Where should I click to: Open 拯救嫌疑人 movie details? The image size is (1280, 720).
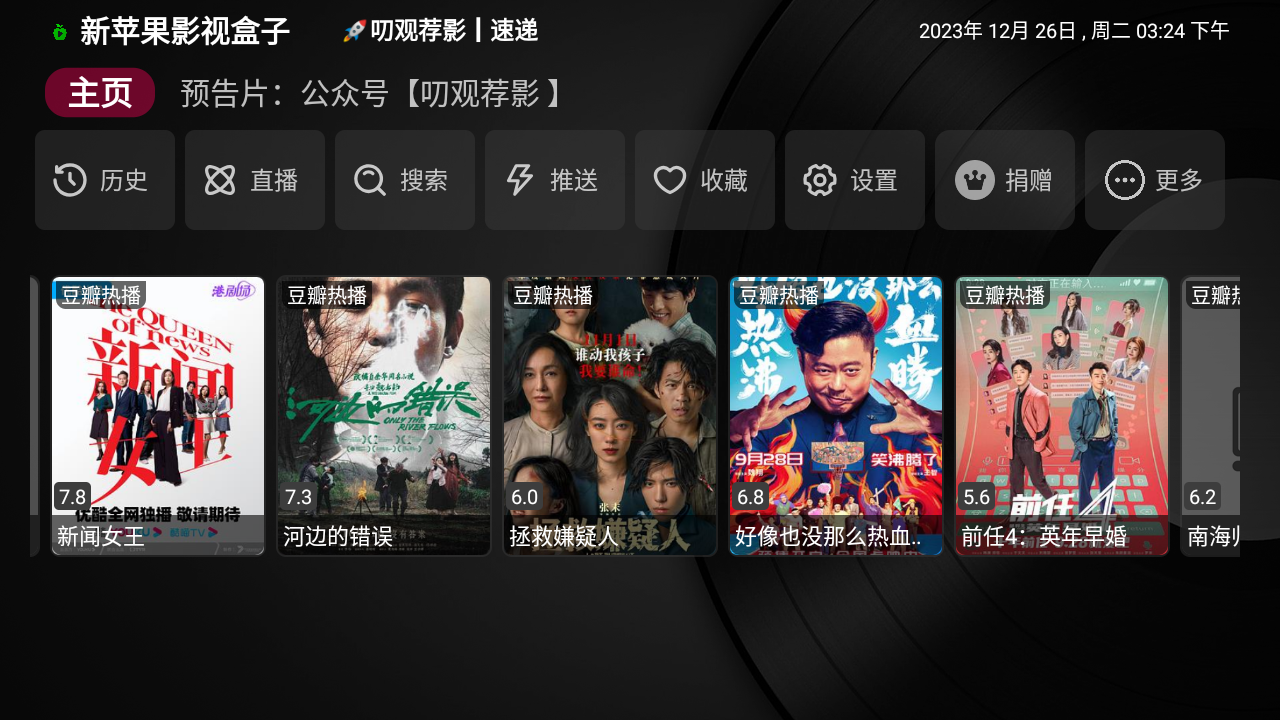coord(610,415)
